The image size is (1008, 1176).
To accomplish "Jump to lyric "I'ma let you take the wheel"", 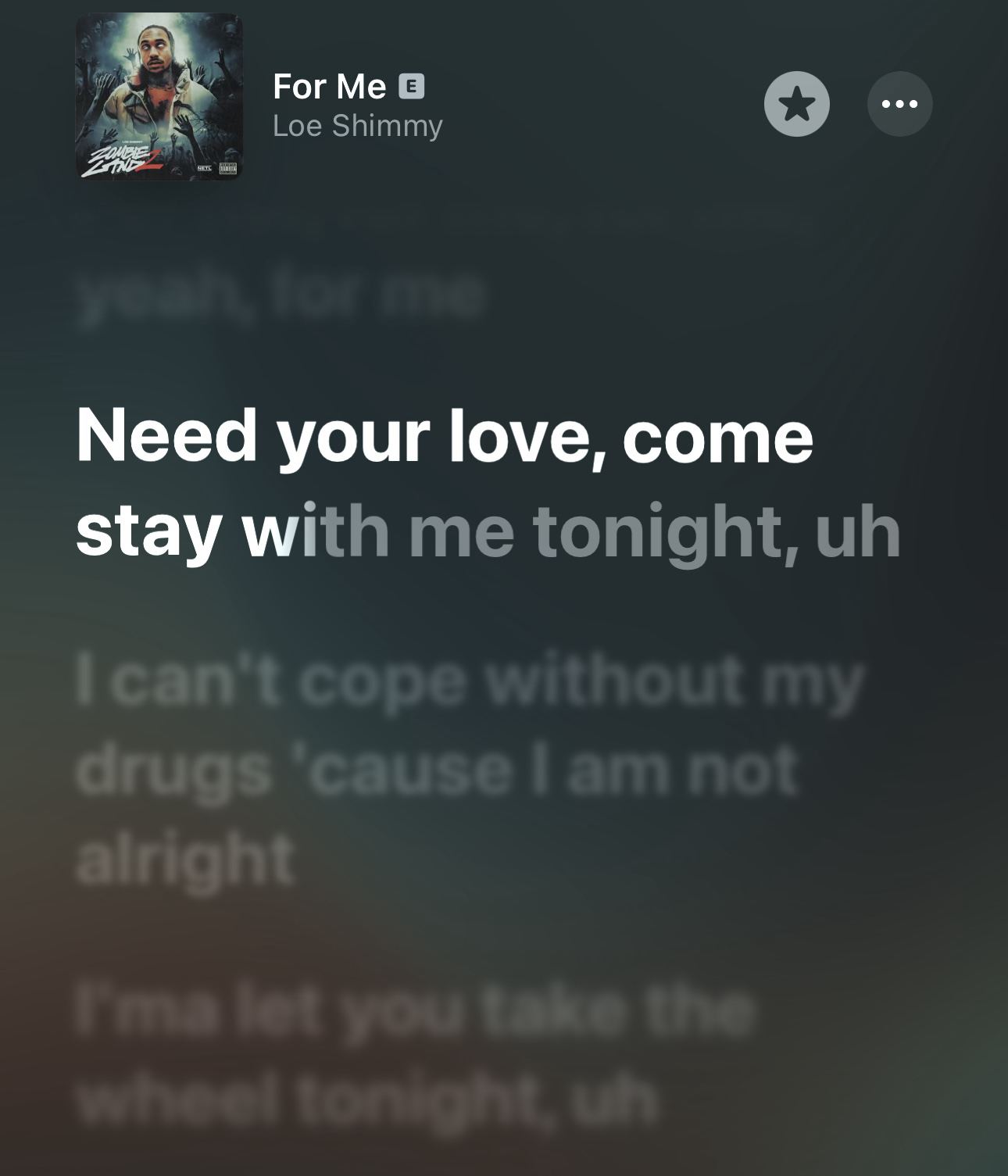I will tap(414, 1053).
